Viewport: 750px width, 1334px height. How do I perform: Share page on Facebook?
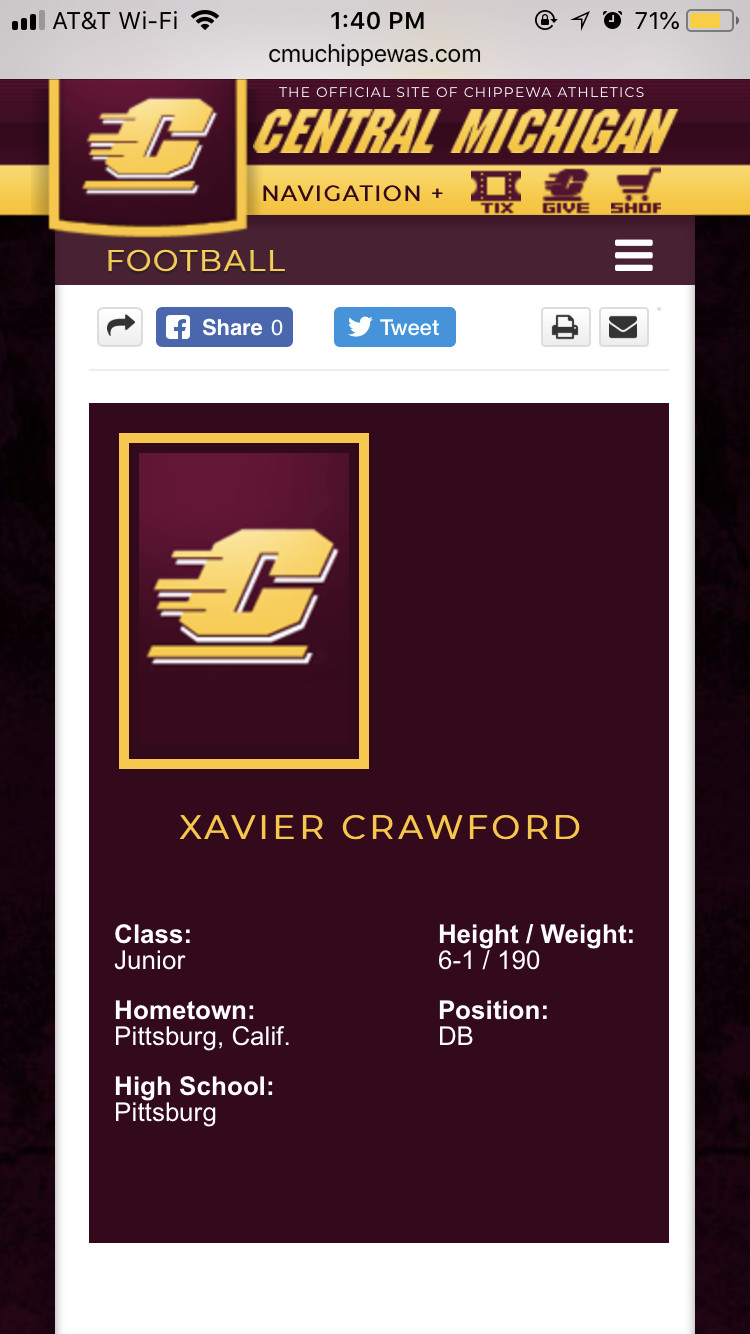click(224, 327)
